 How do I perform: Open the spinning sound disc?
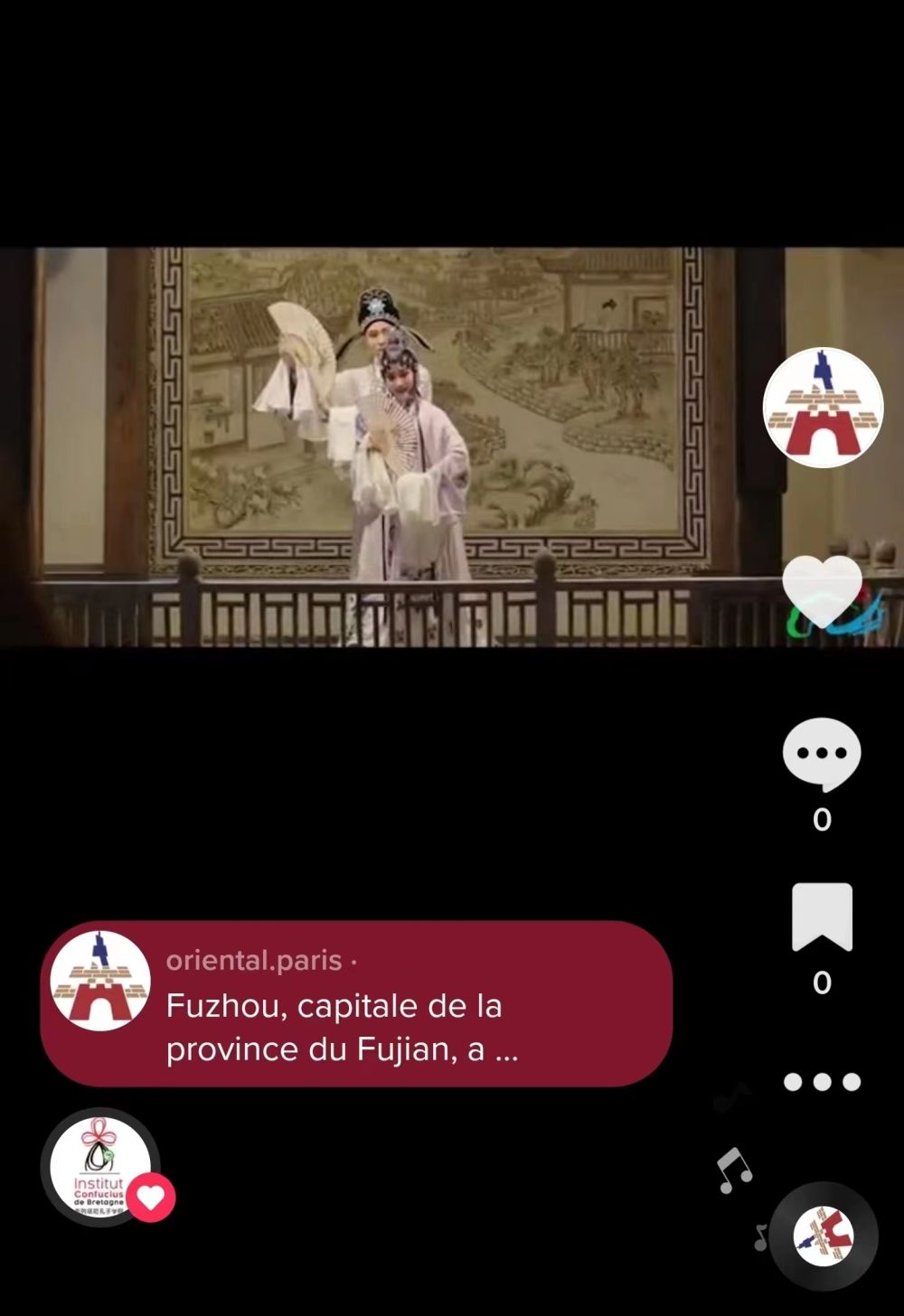point(823,1236)
